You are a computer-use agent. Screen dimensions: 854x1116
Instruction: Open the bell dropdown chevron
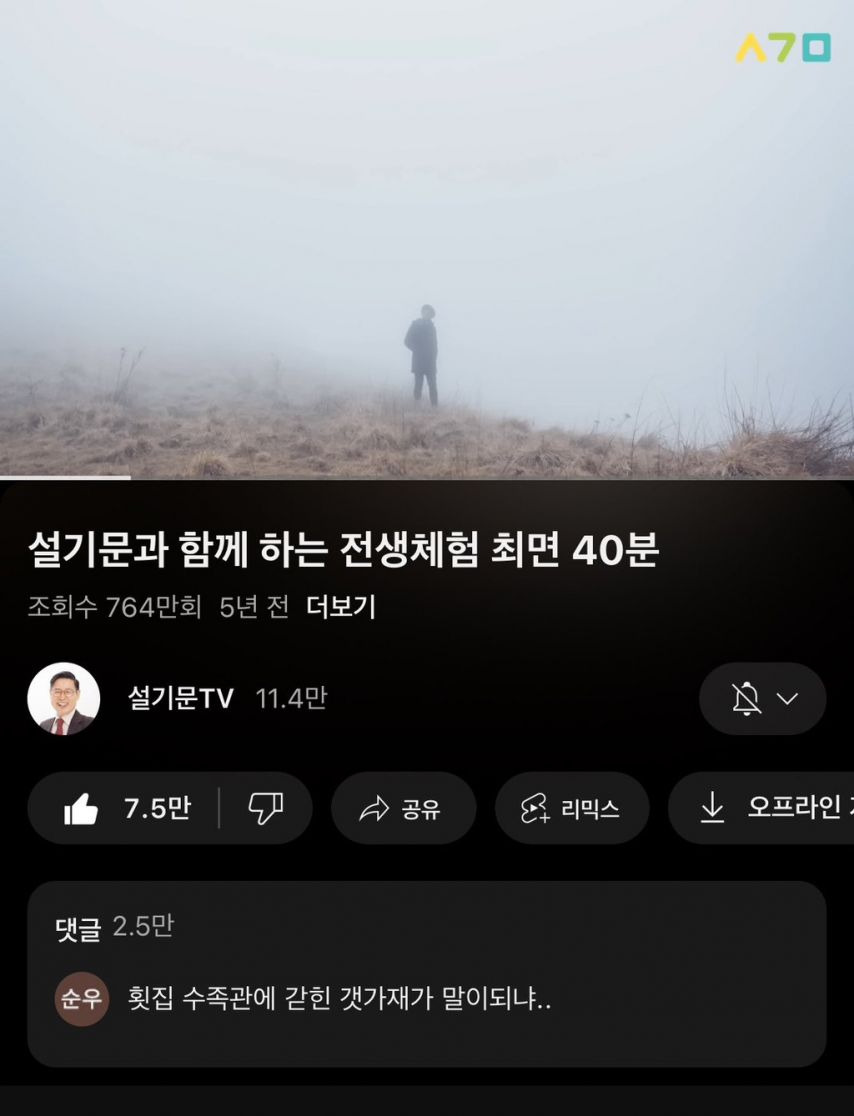(789, 699)
